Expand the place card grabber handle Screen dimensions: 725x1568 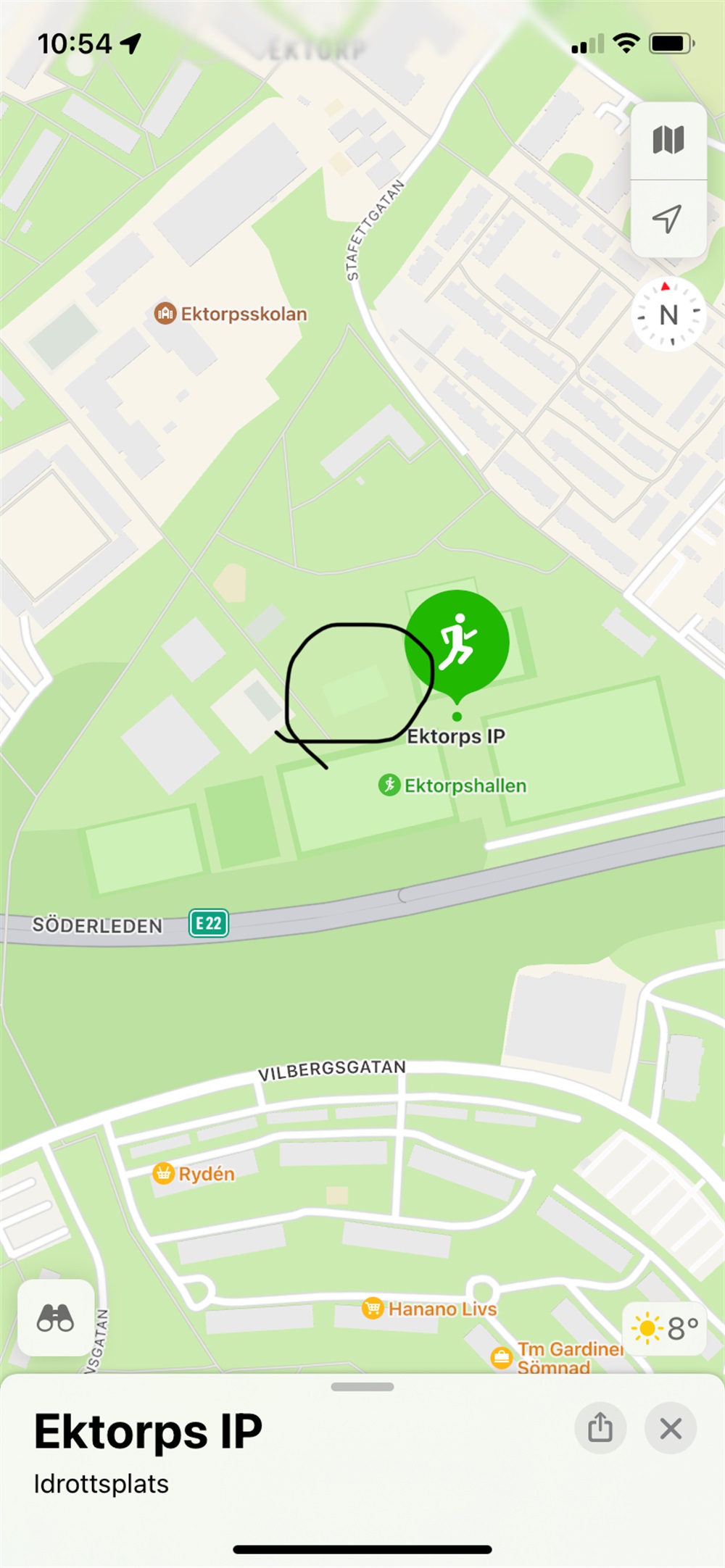(x=362, y=1387)
